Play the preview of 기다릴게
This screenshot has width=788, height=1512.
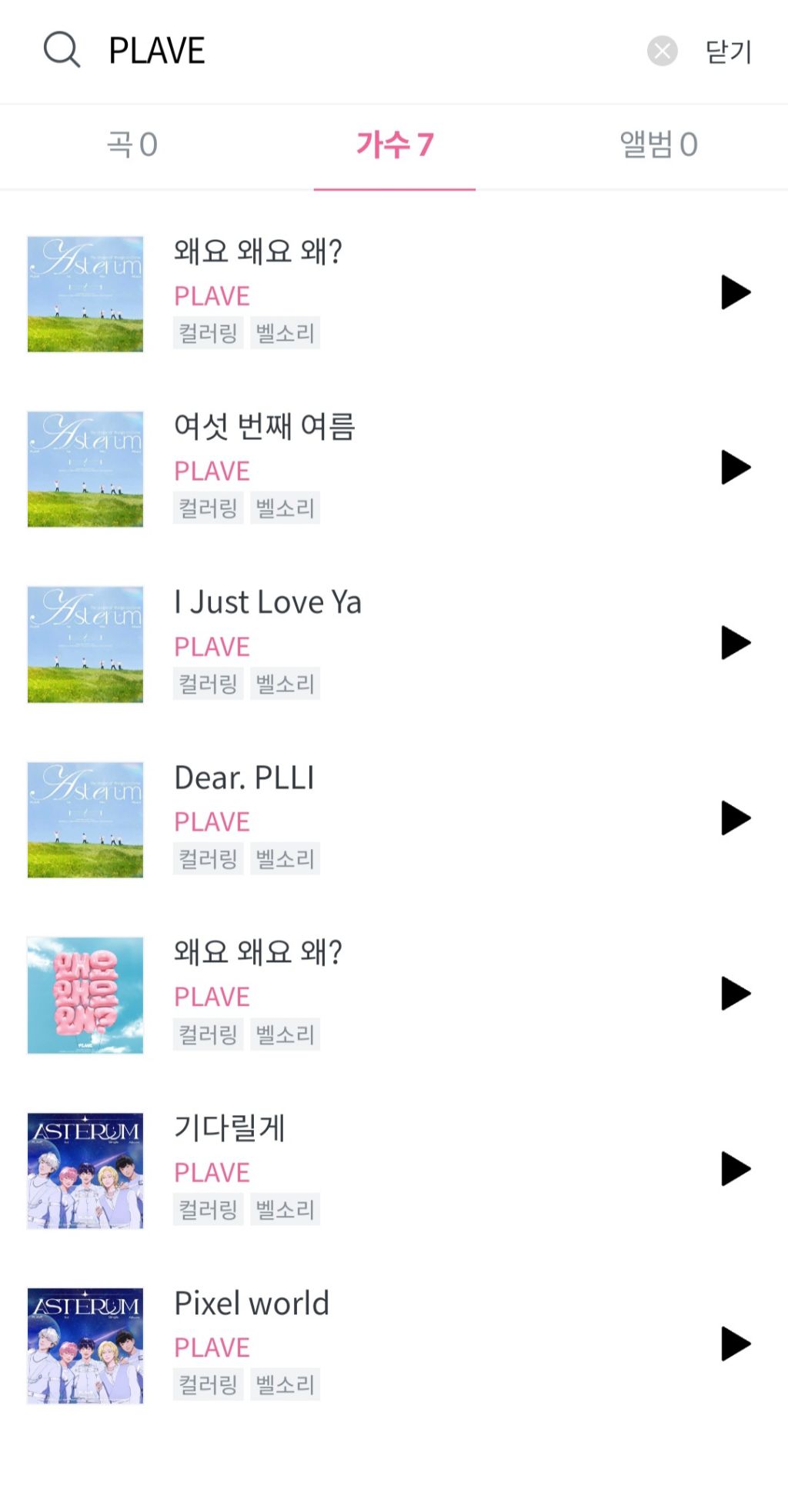[735, 1169]
